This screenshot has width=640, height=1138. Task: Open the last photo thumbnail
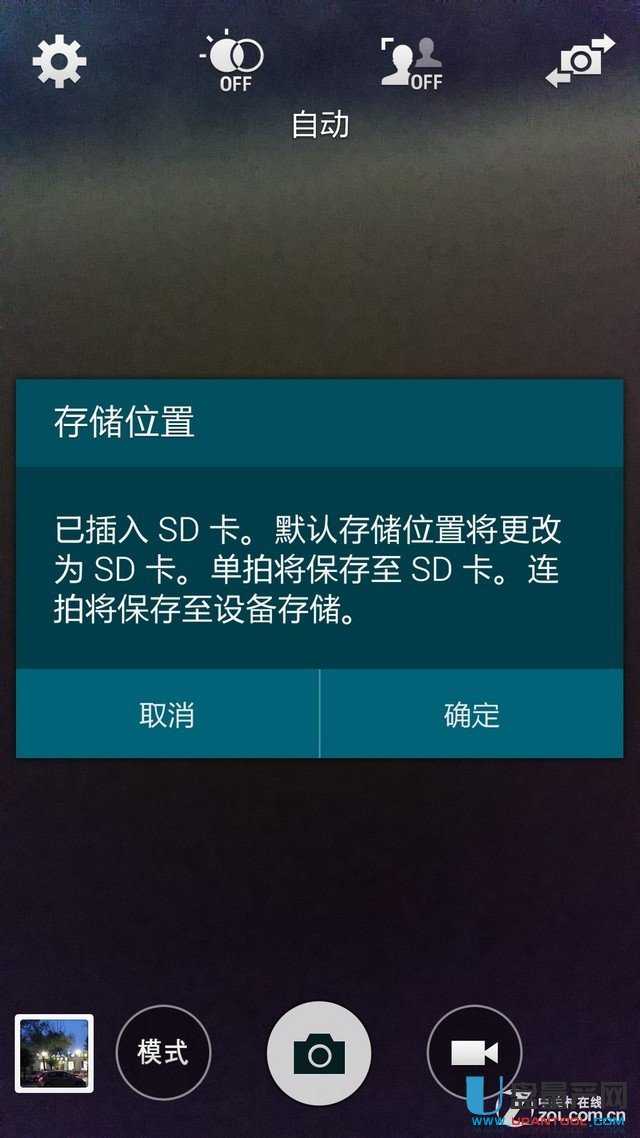54,1053
